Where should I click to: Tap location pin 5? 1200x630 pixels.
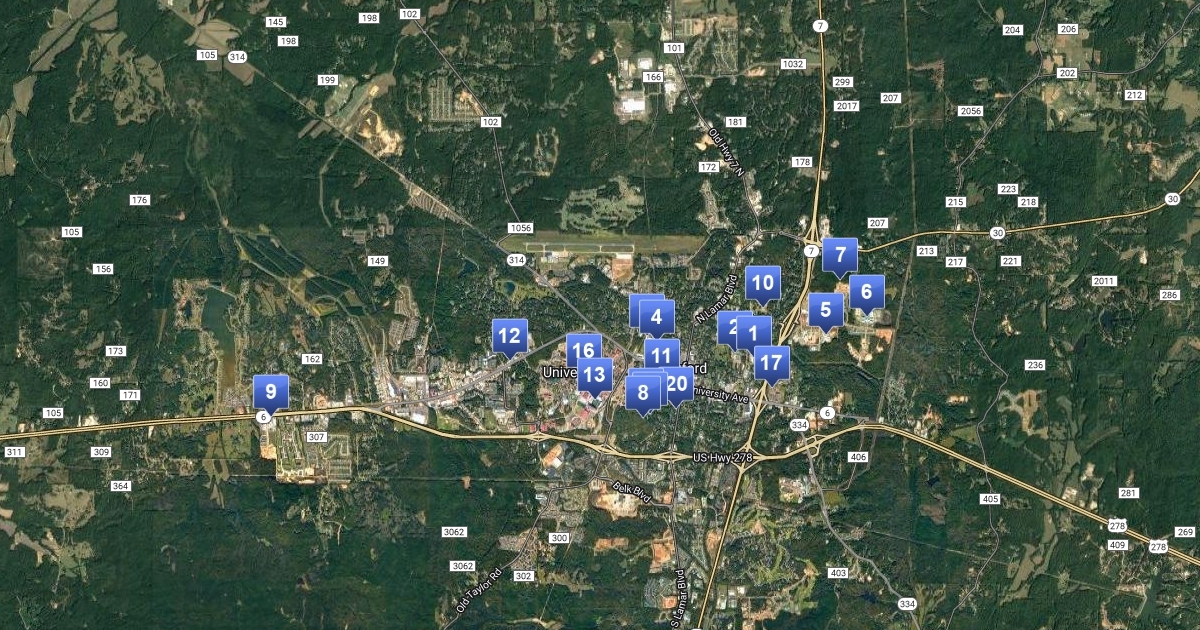coord(825,309)
